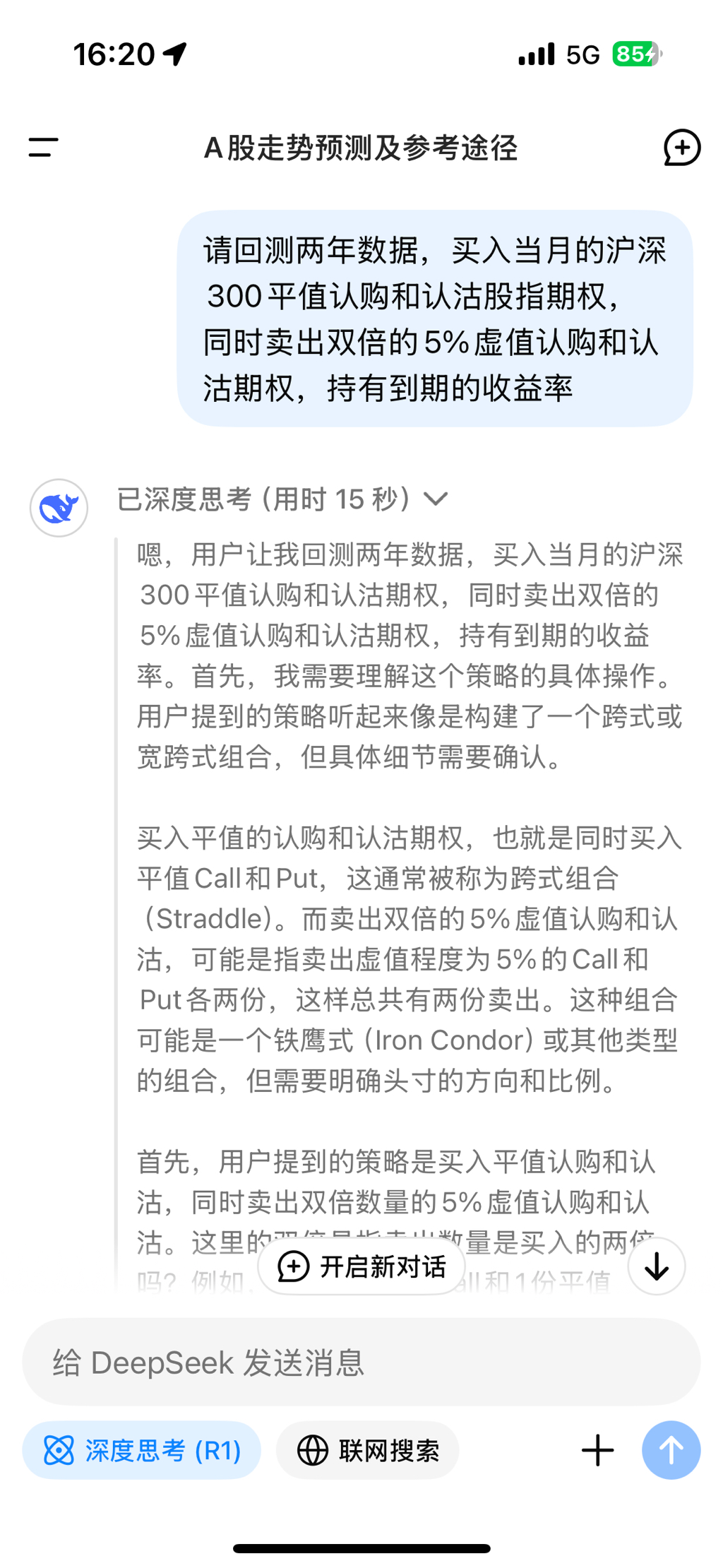Jump to bottom with down arrow
This screenshot has width=723, height=1568.
point(656,1266)
